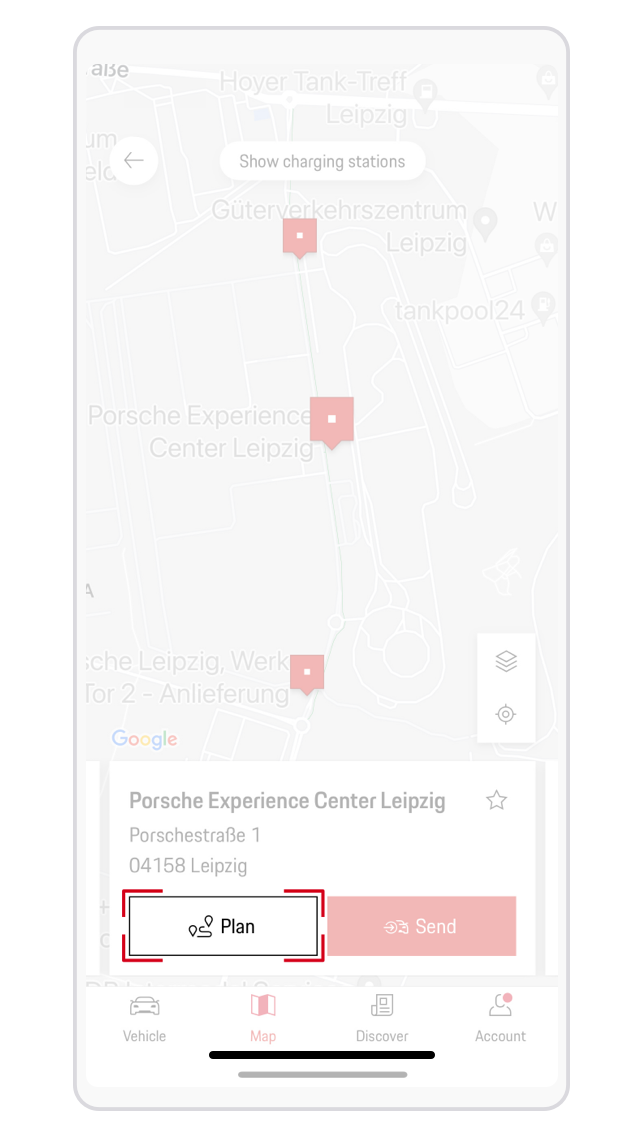Go back using the arrow button

pyautogui.click(x=134, y=161)
